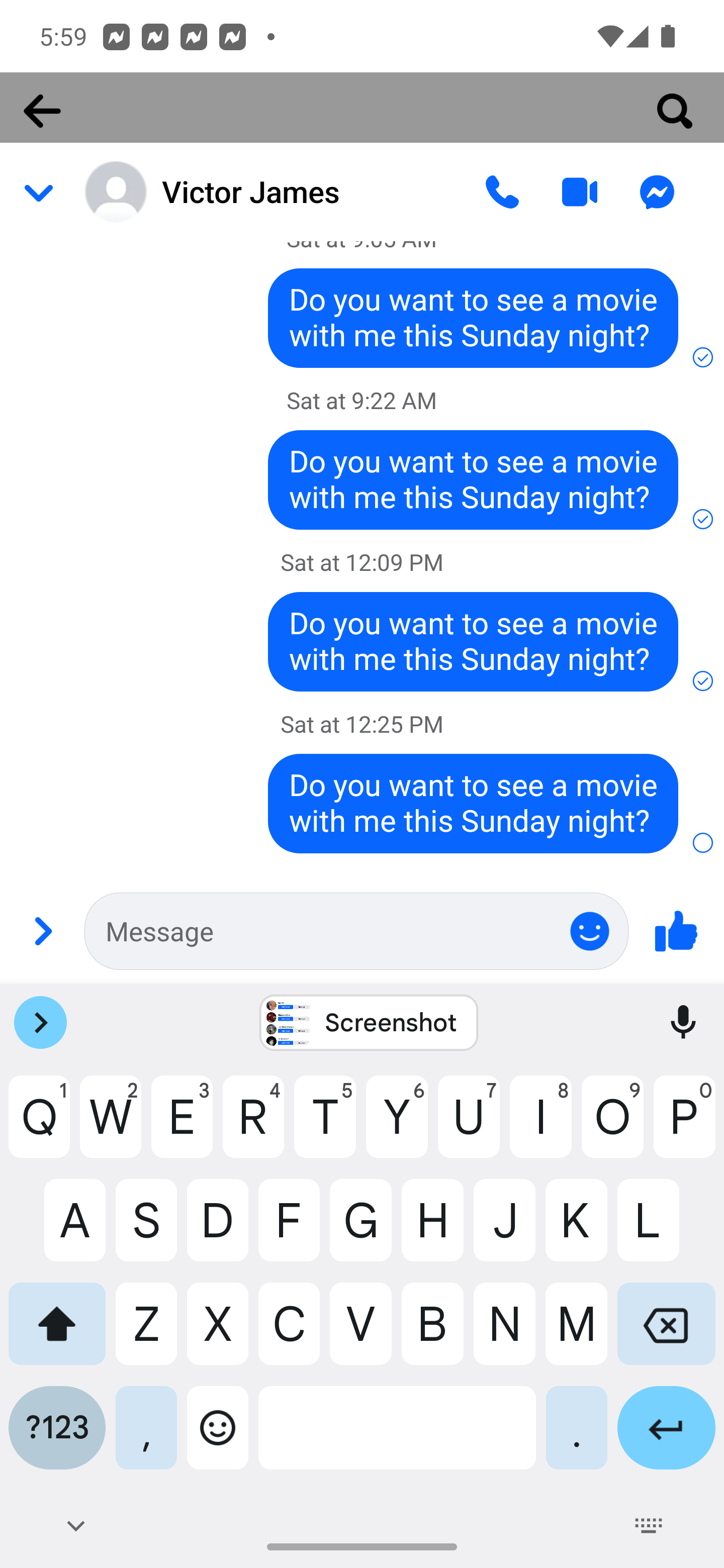Open the keyboard emoji key
Image resolution: width=724 pixels, height=1568 pixels.
coord(217,1428)
